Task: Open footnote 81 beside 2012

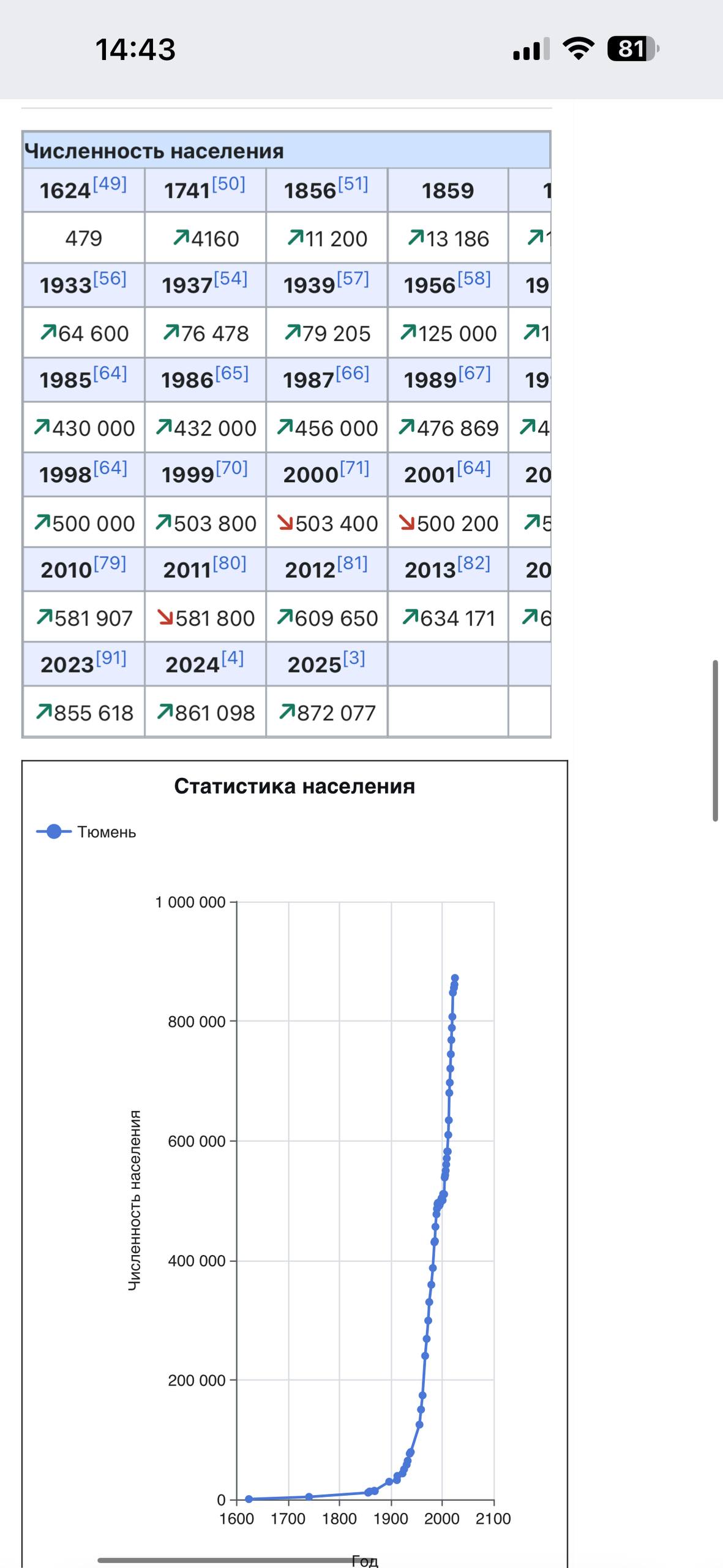Action: [x=352, y=563]
